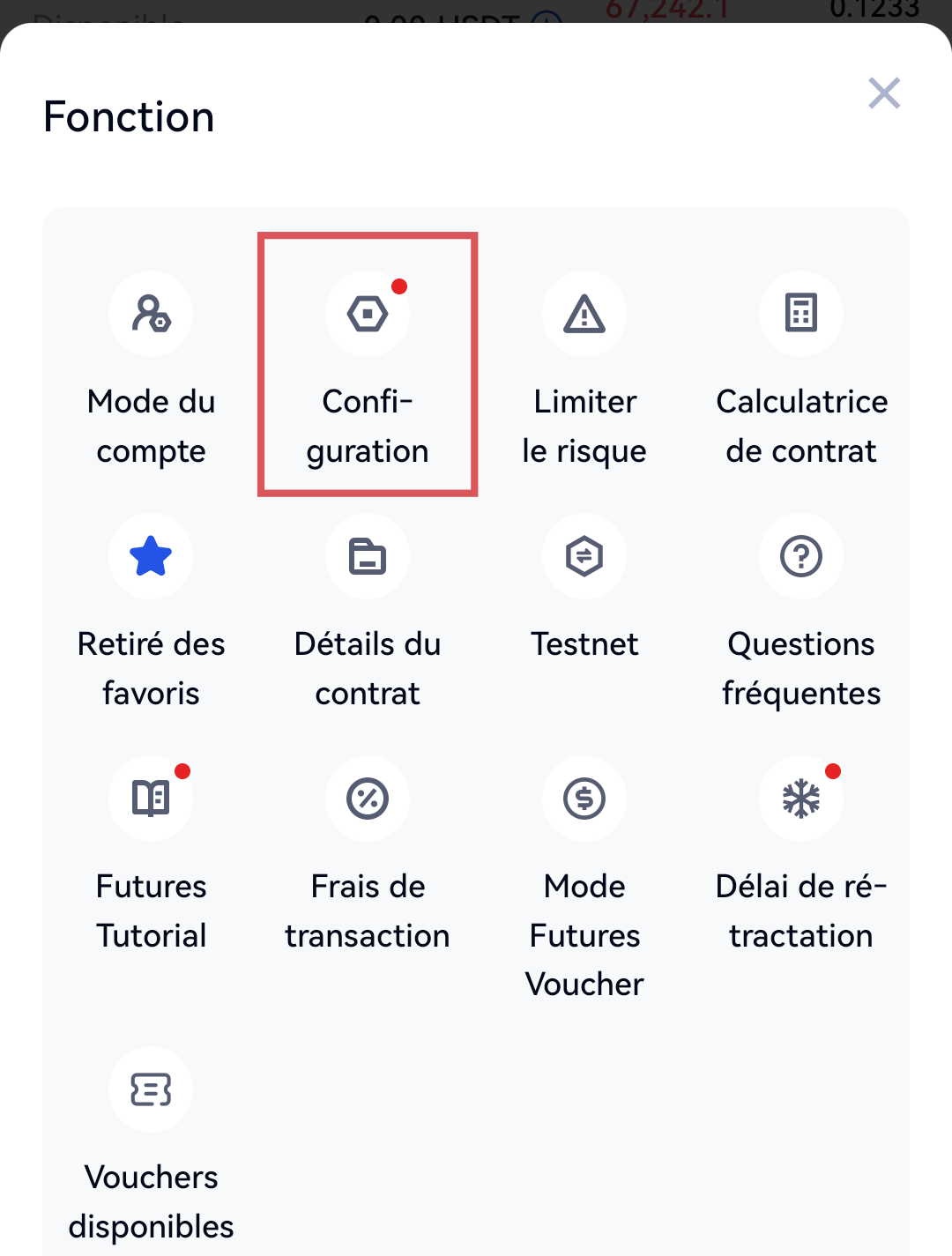The image size is (952, 1256).
Task: Close the Fonction panel
Action: coord(883,93)
